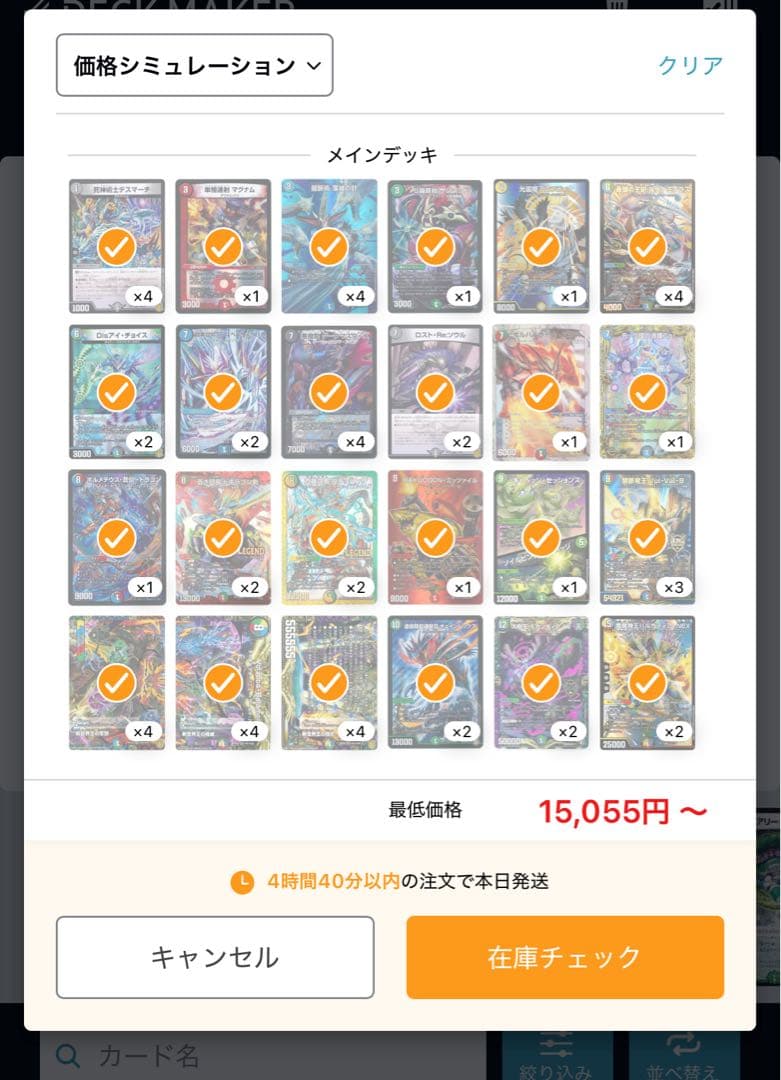781x1080 pixels.
Task: Open the 価格シミュレーション dropdown
Action: (x=195, y=64)
